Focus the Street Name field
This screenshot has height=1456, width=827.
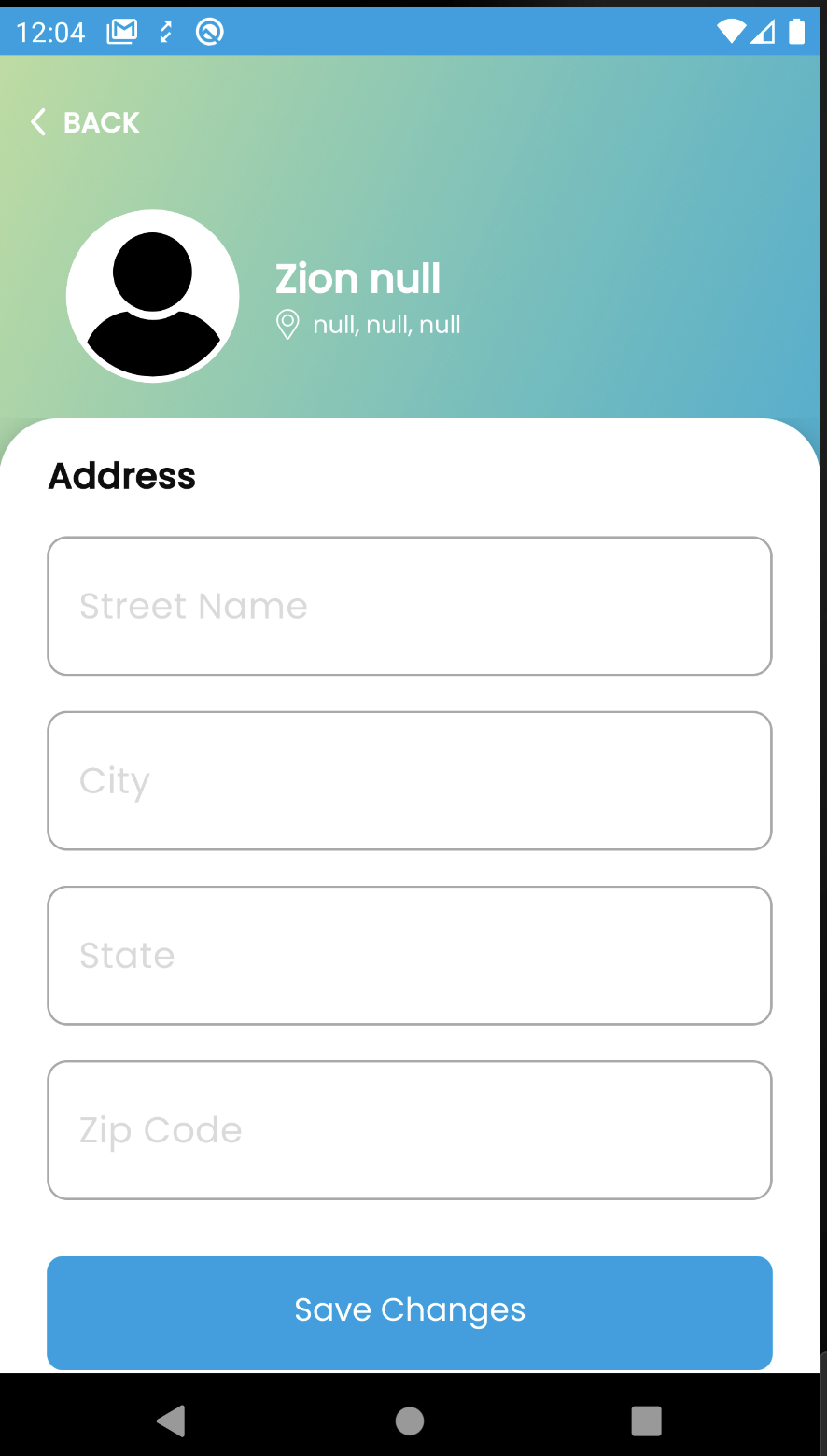pos(410,606)
